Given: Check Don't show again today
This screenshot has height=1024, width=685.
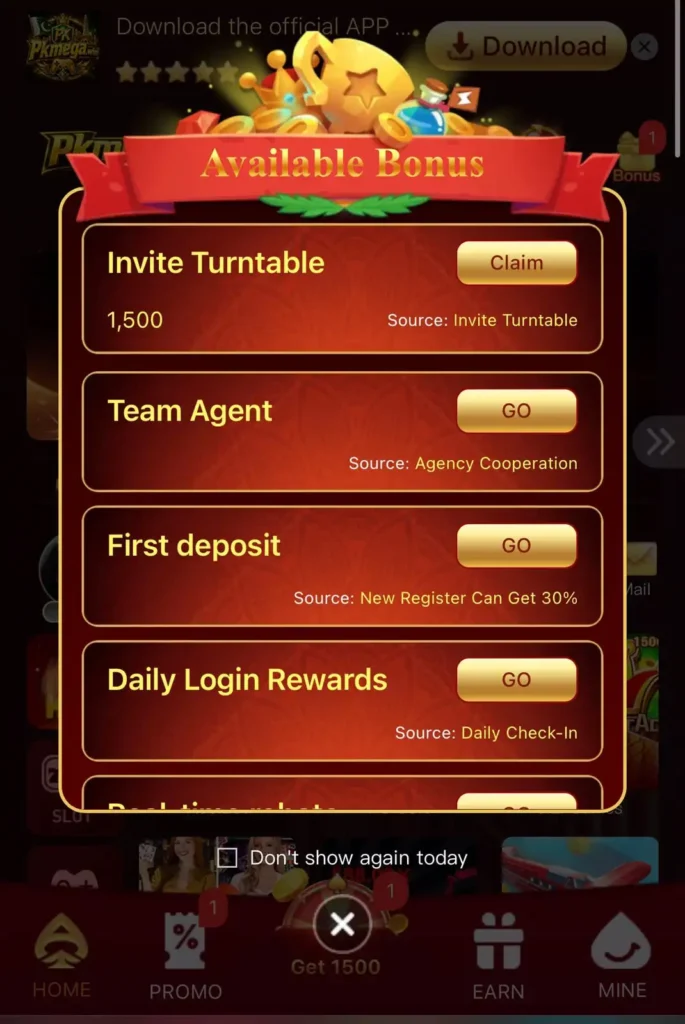Looking at the screenshot, I should click(x=228, y=858).
